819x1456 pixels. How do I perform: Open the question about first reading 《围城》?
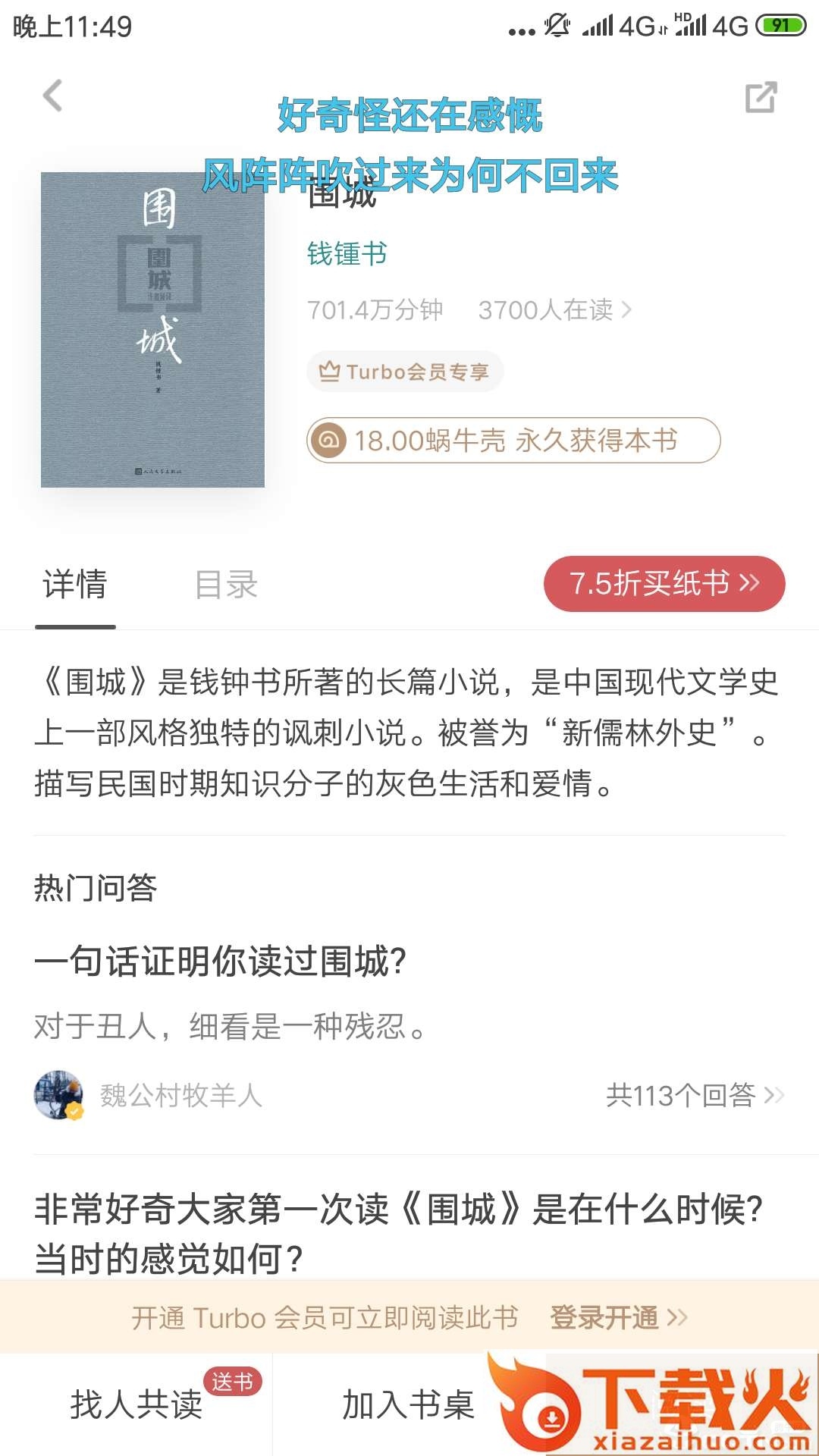[398, 1233]
